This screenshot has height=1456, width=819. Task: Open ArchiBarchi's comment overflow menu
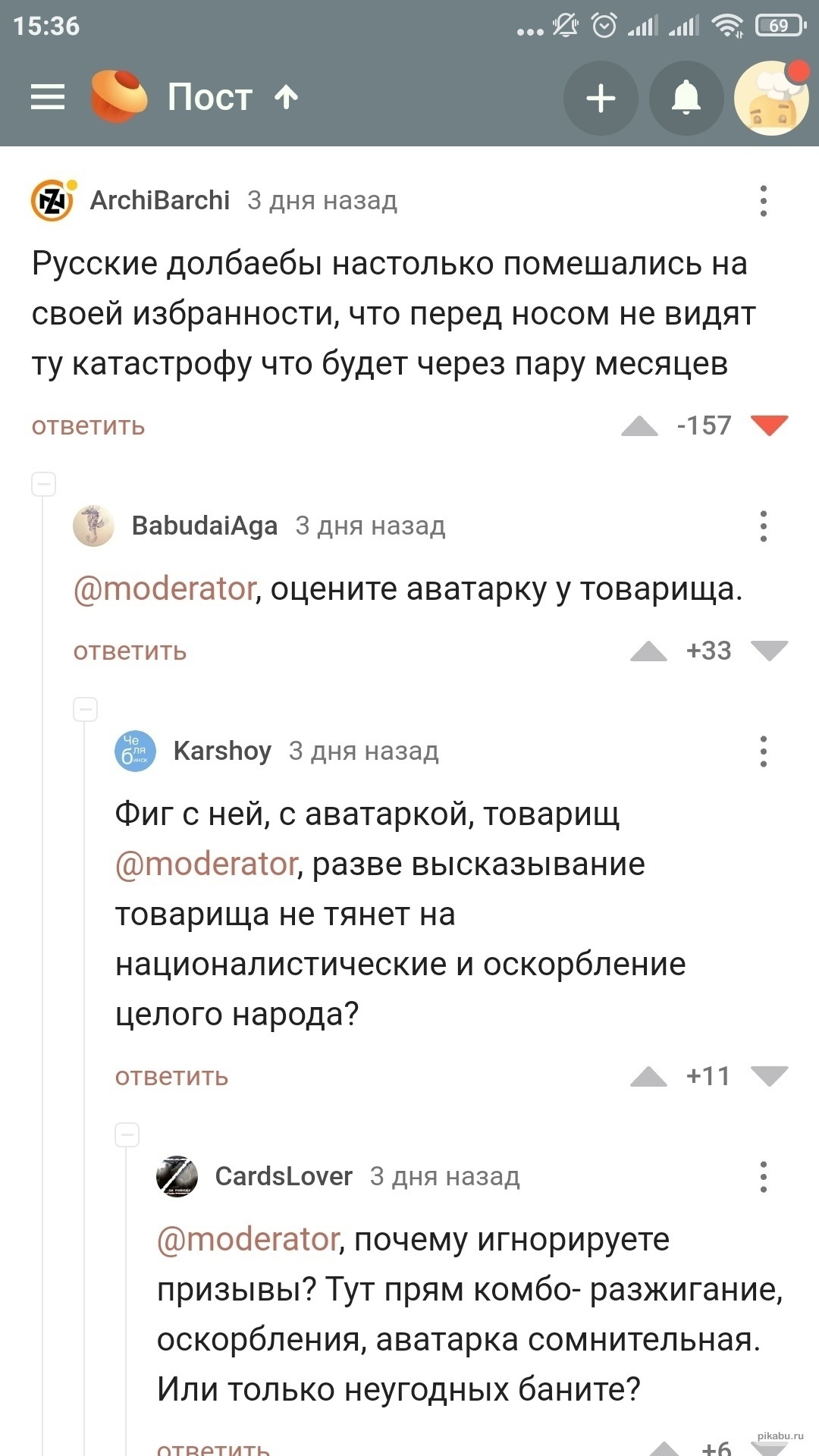pyautogui.click(x=764, y=201)
